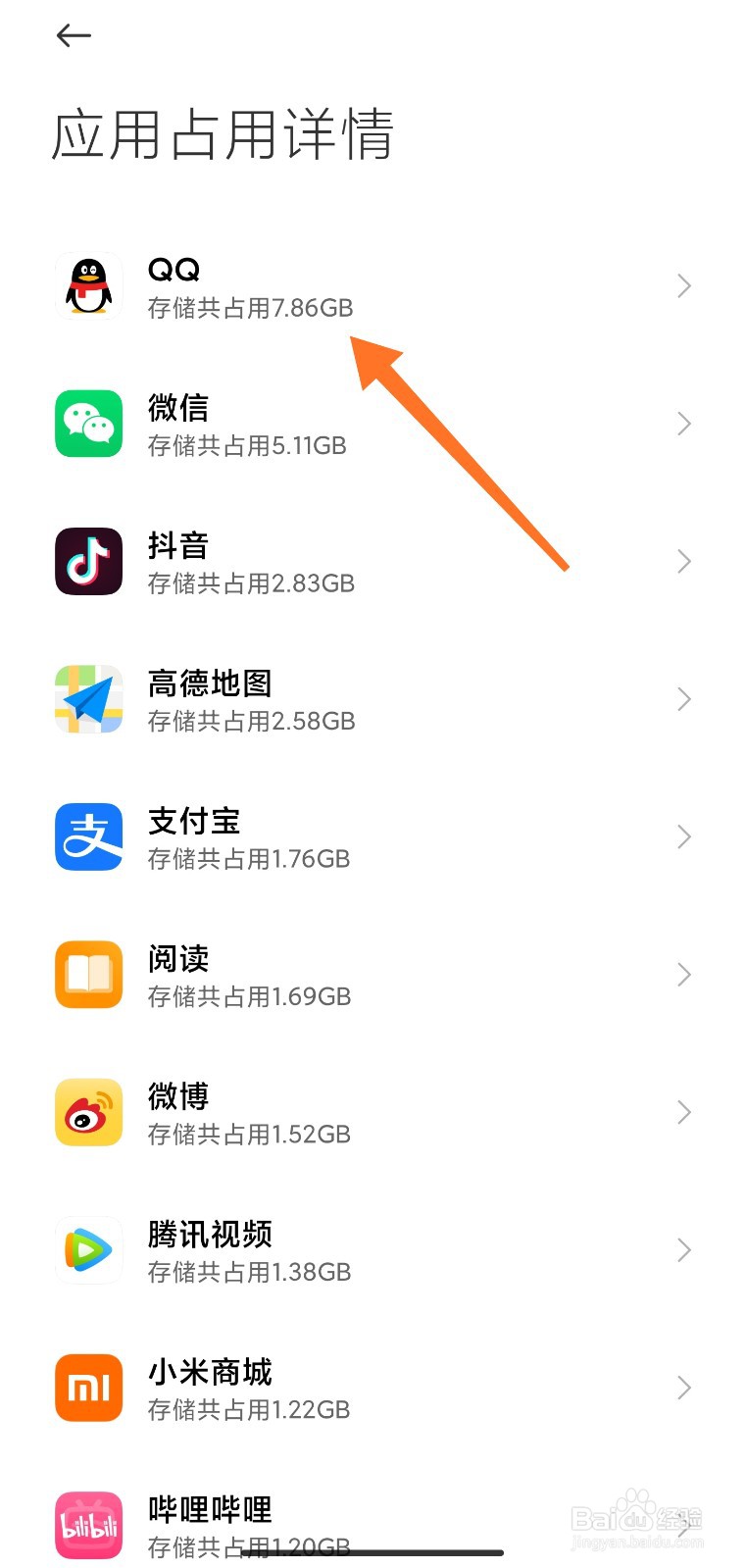This screenshot has width=745, height=1568.
Task: Select the Mi Store (小米商城) icon
Action: click(x=88, y=1387)
